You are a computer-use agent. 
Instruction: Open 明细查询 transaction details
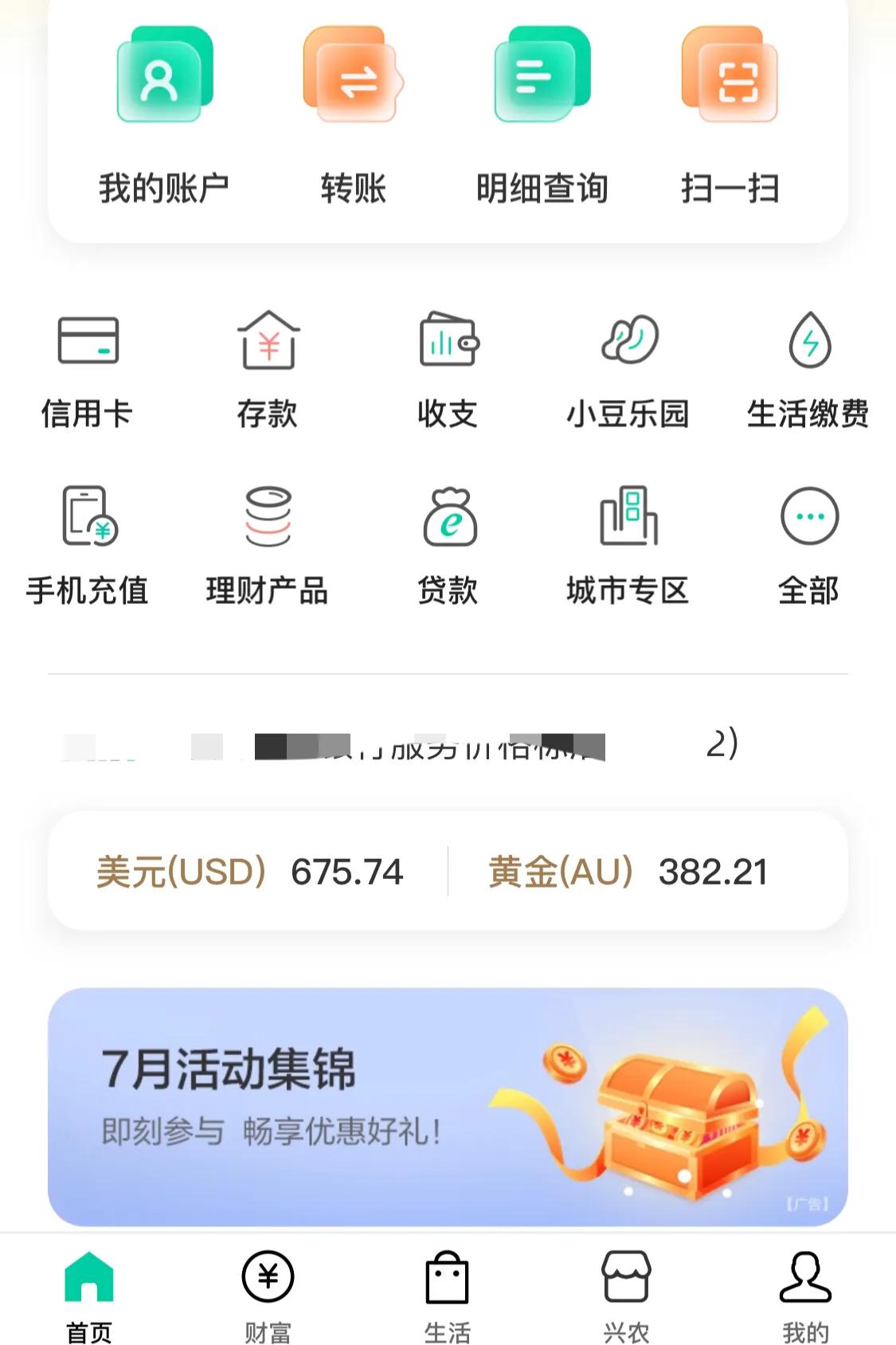tap(541, 120)
